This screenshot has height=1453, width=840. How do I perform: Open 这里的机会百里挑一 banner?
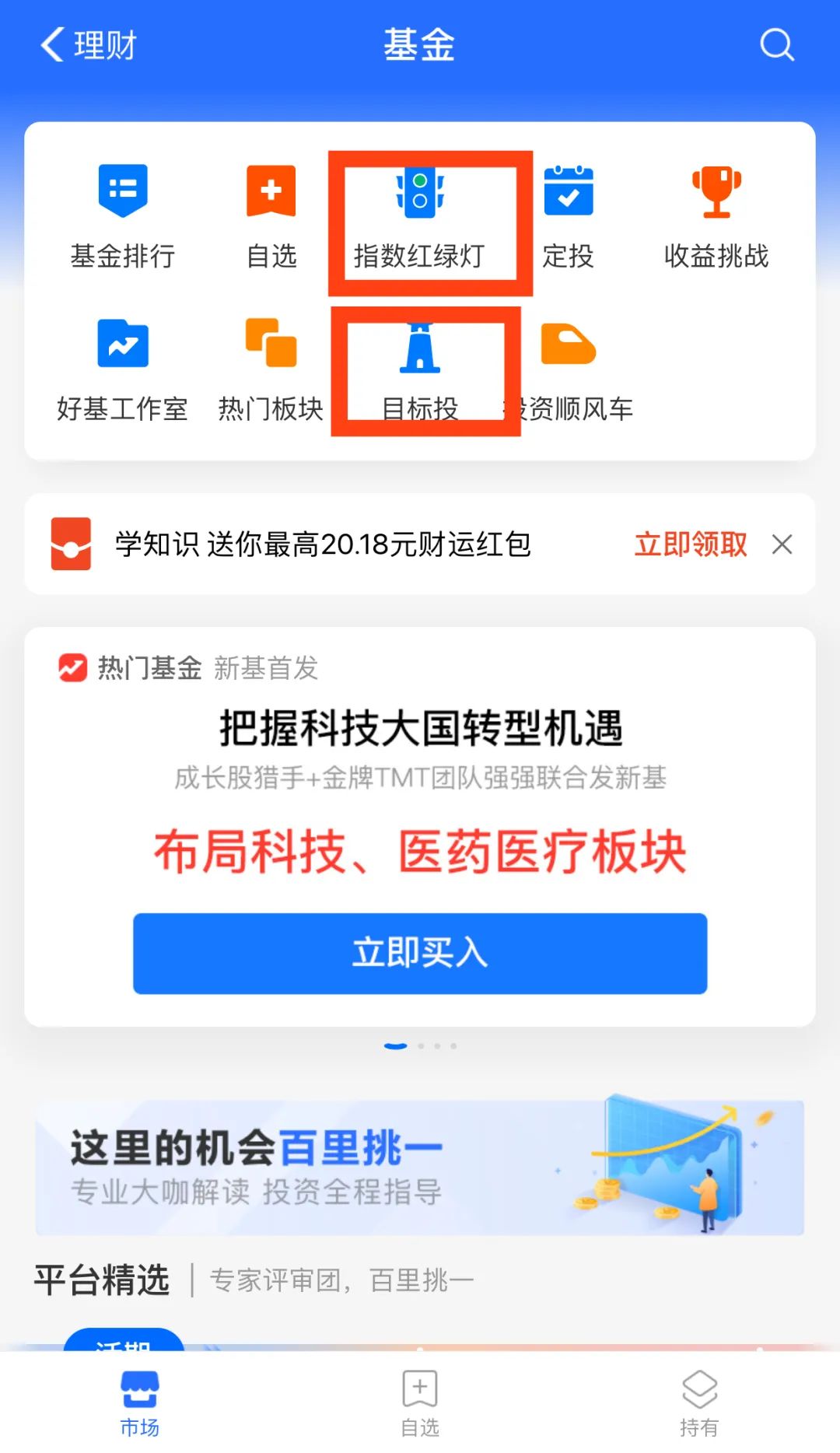pyautogui.click(x=420, y=1167)
